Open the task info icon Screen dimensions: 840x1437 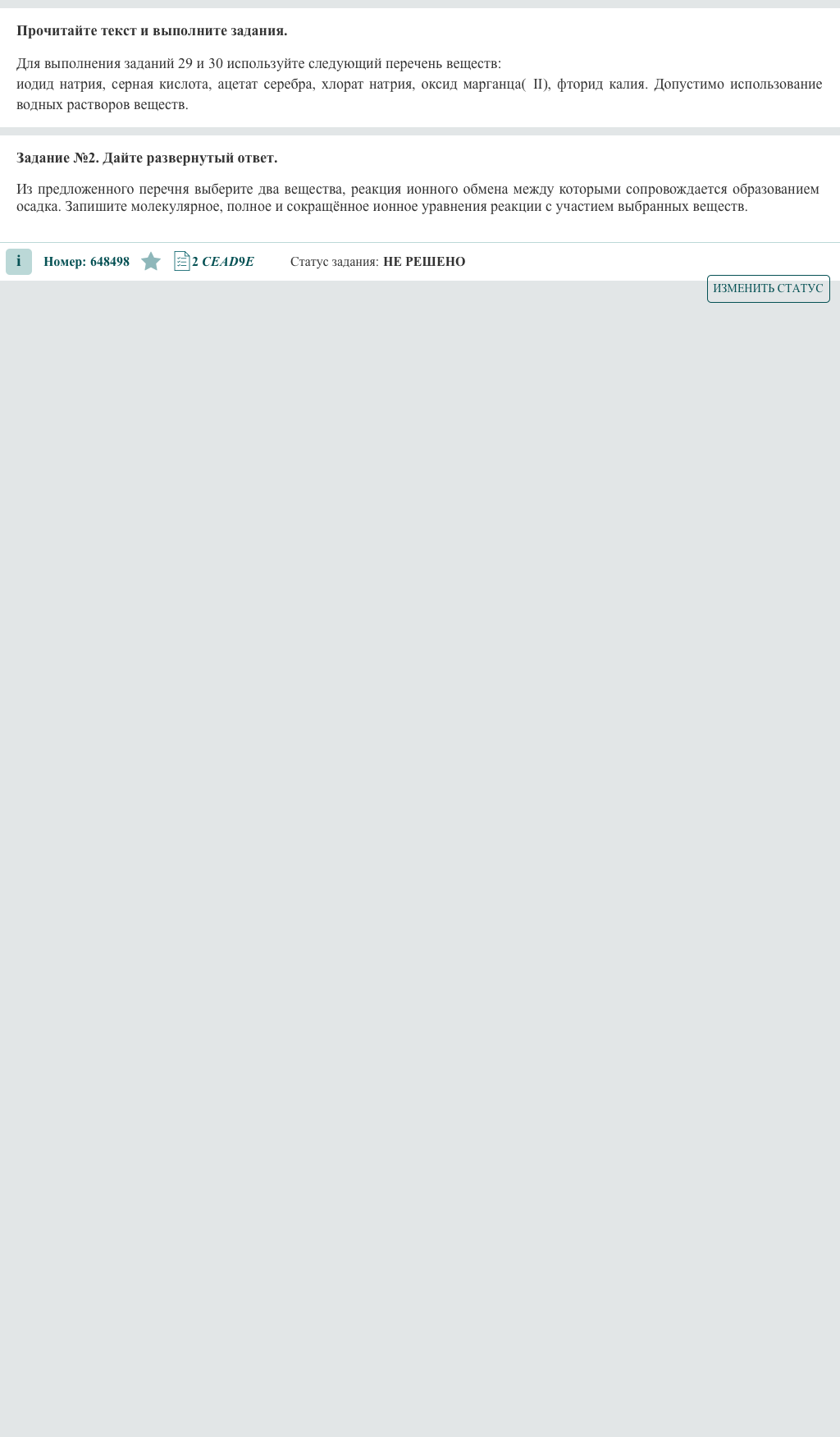coord(18,262)
